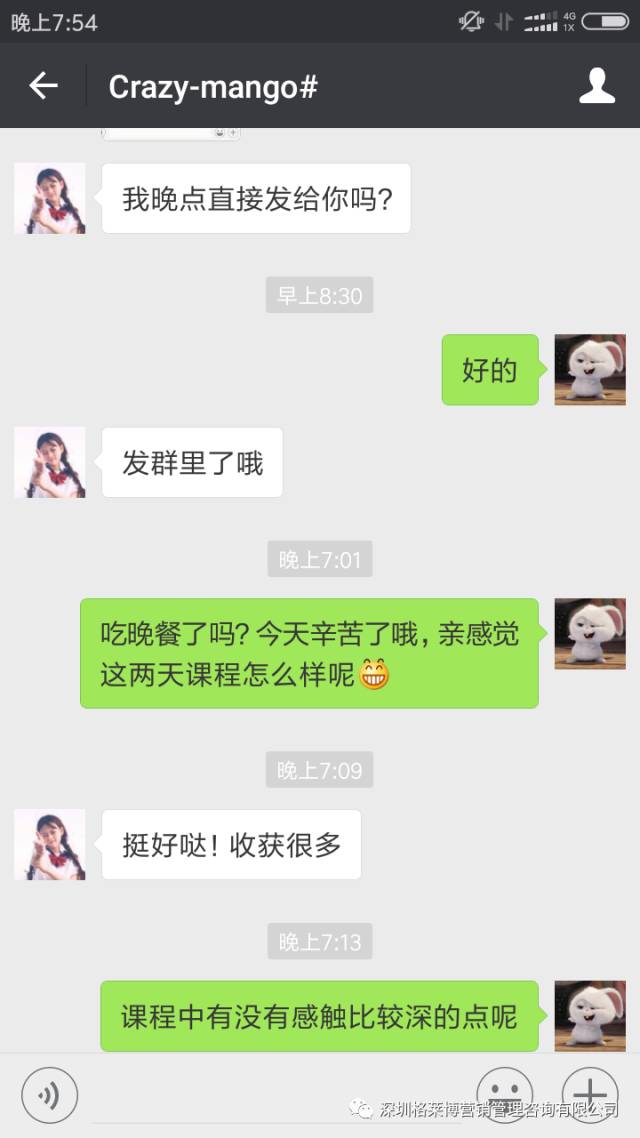
Task: Open chat info profile icon
Action: pos(597,86)
